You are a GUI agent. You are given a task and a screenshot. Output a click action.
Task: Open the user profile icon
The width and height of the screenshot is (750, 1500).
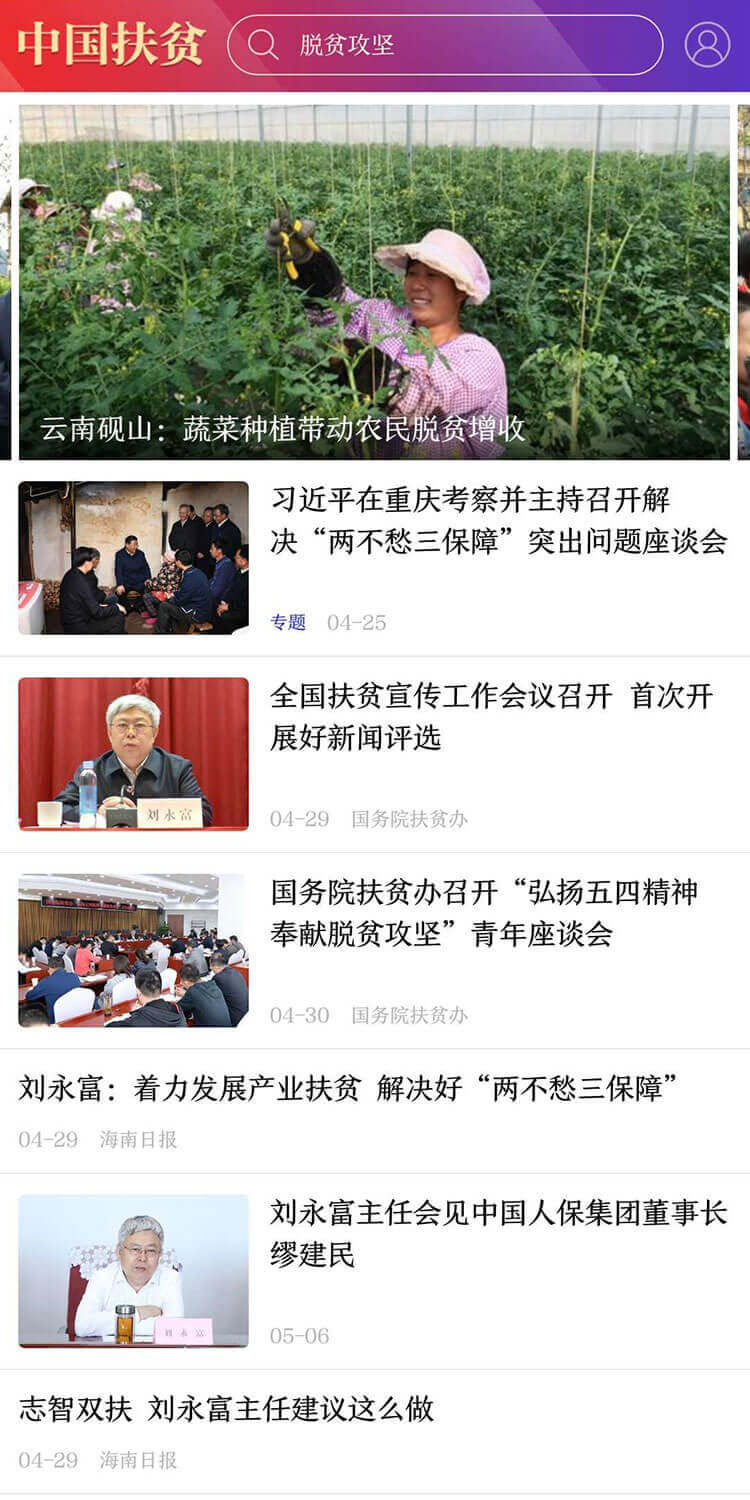coord(707,45)
